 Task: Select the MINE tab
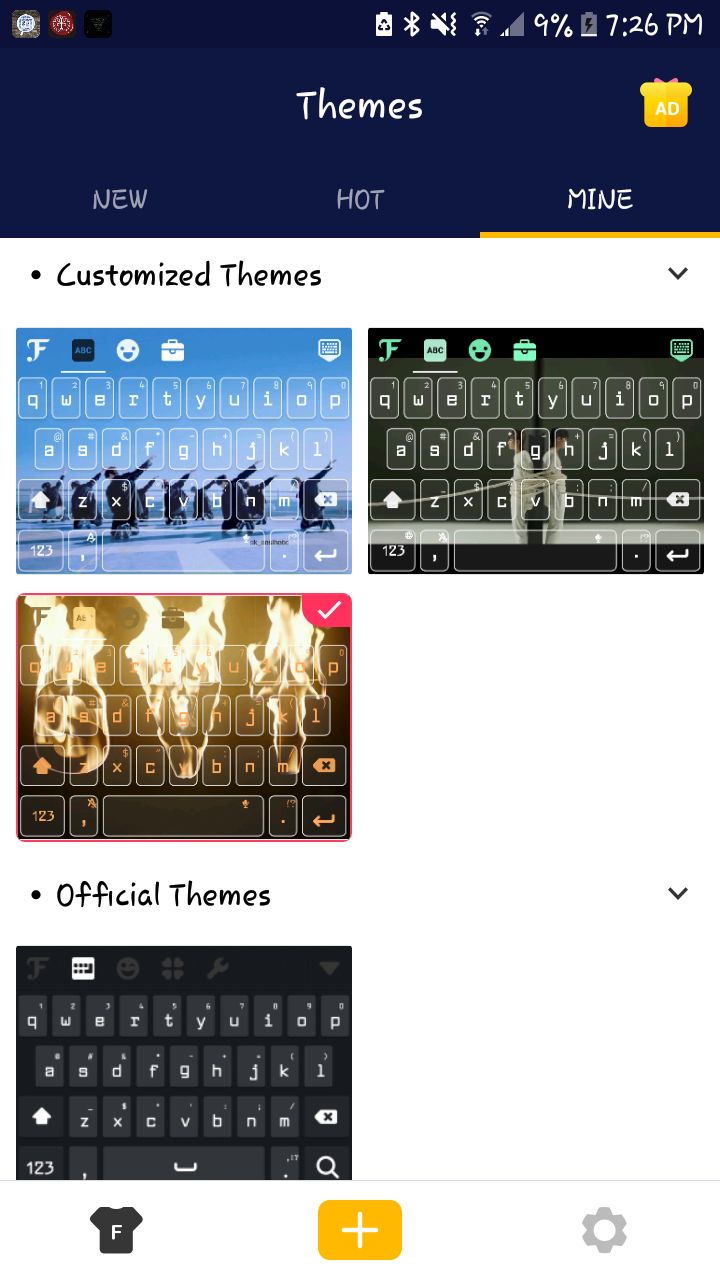[x=600, y=199]
